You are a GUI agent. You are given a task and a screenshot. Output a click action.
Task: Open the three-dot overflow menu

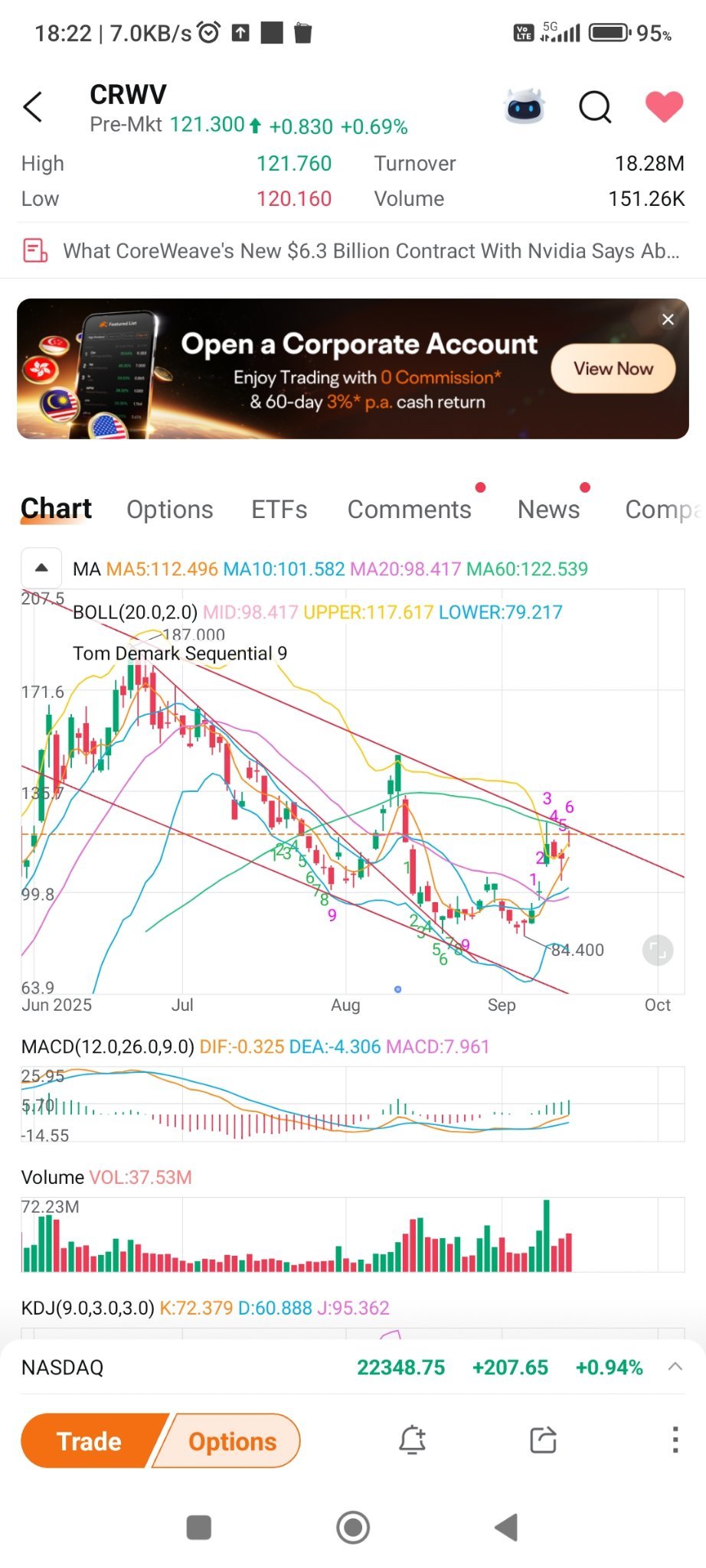(675, 1439)
